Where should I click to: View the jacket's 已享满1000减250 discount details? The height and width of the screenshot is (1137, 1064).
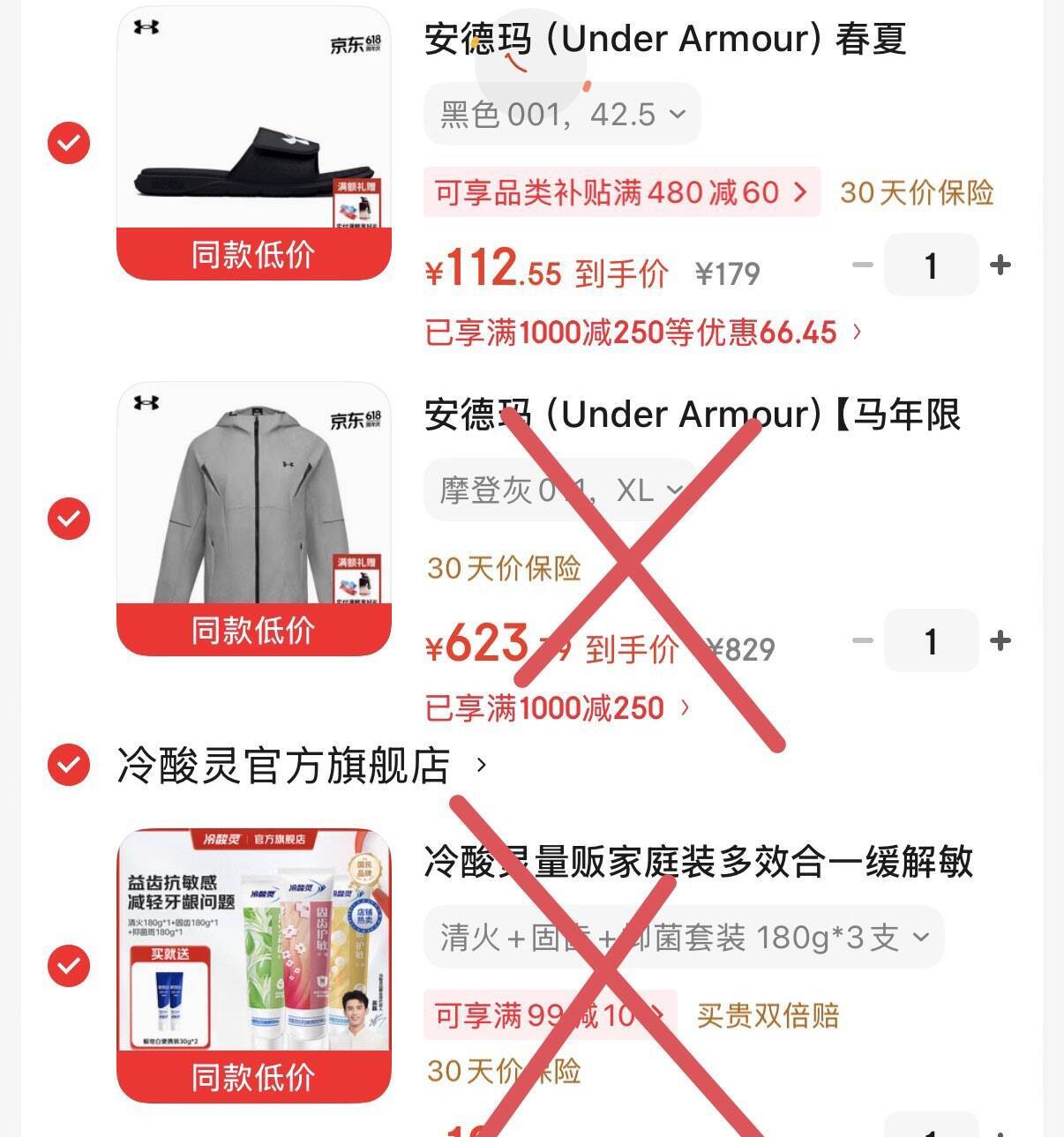(x=558, y=708)
